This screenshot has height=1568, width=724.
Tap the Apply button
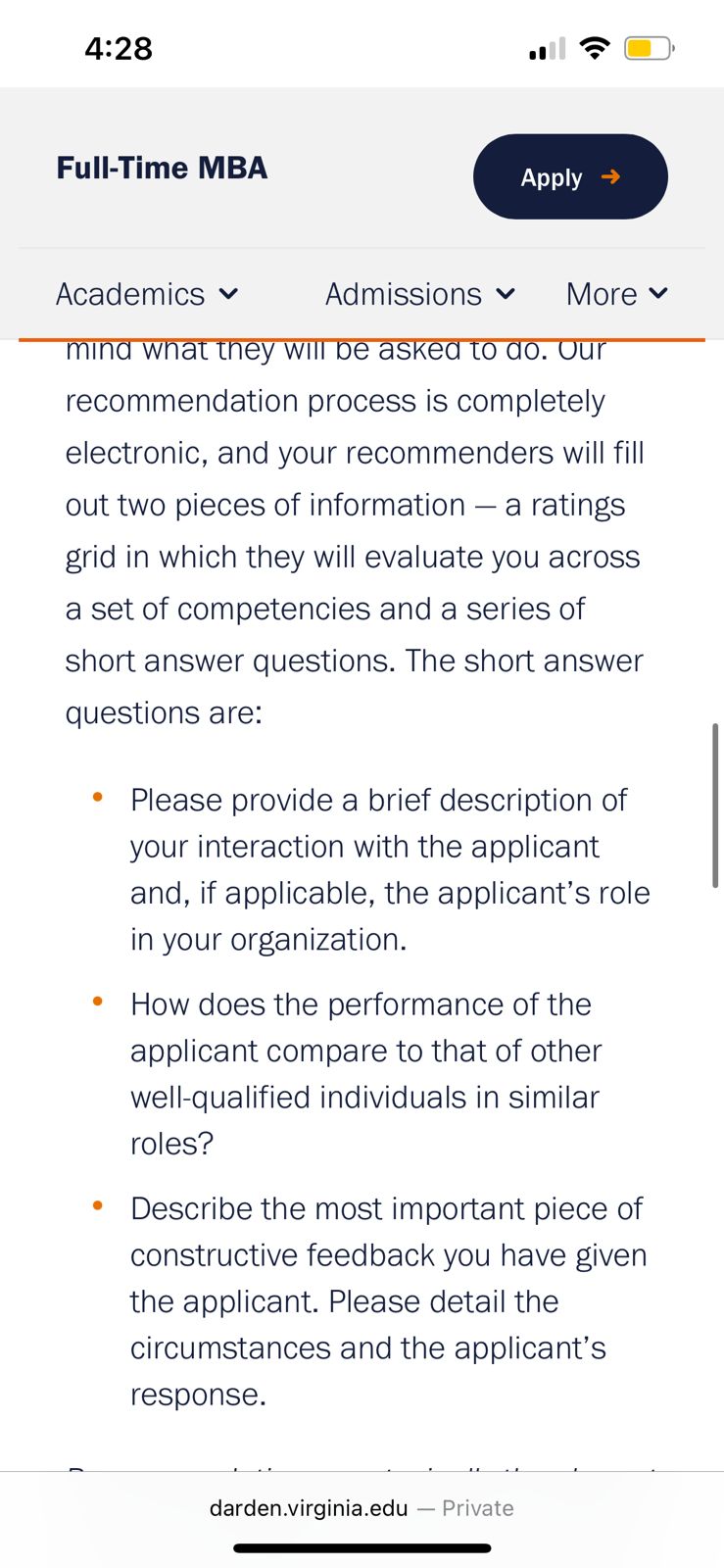click(x=569, y=177)
